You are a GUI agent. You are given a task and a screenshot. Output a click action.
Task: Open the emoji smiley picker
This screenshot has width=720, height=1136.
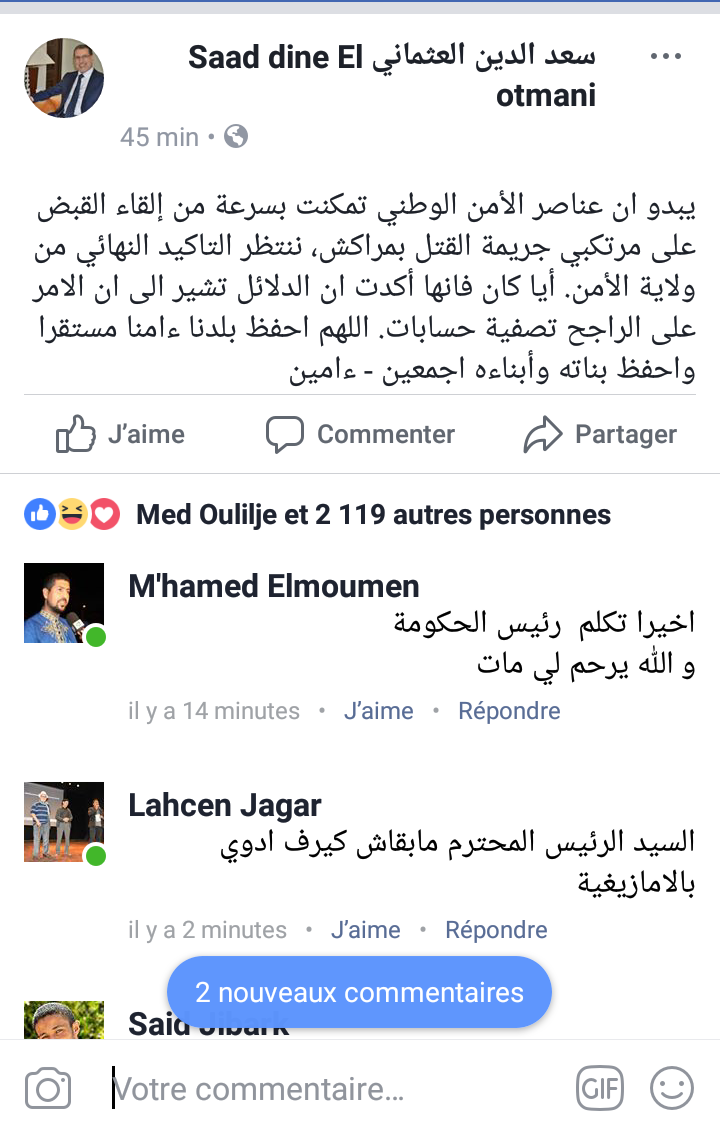671,1087
